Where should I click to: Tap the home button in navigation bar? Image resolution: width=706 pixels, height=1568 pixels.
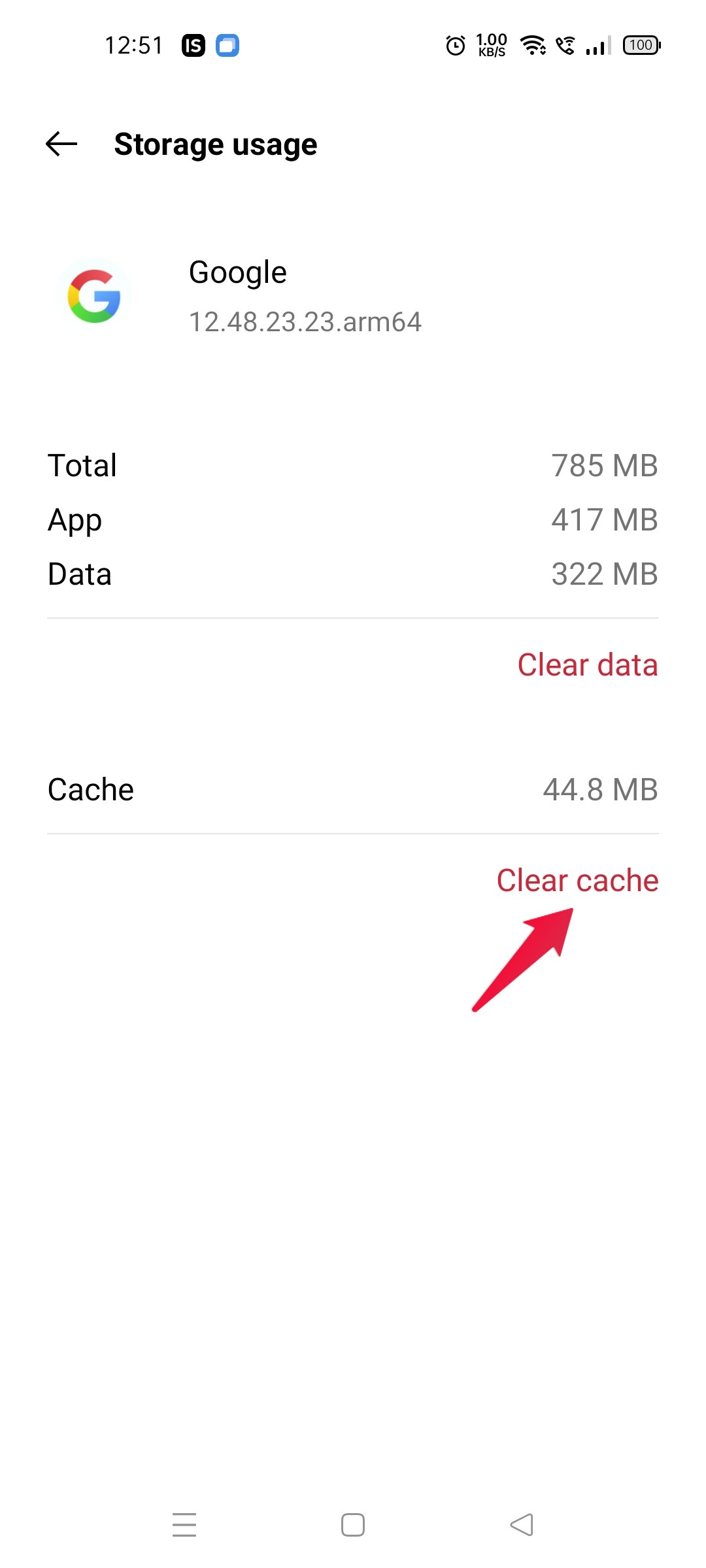(353, 1525)
